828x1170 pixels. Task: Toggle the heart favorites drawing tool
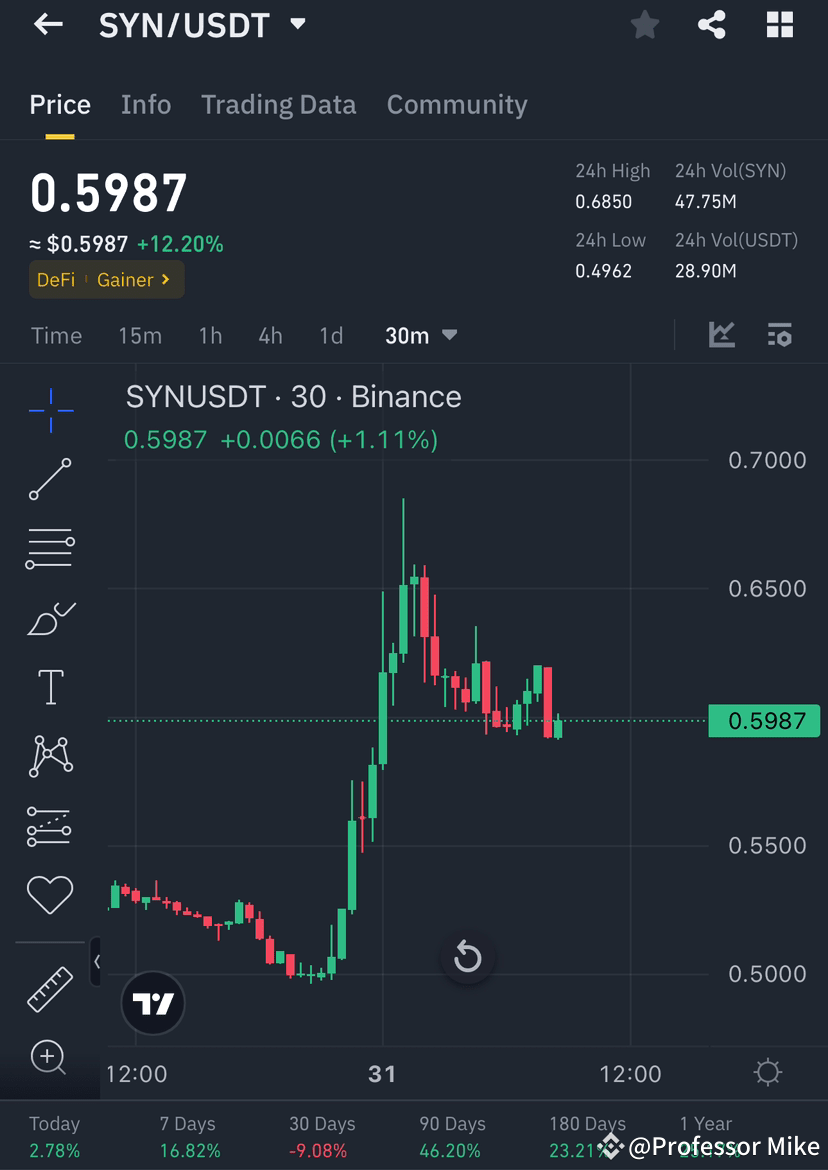[50, 895]
